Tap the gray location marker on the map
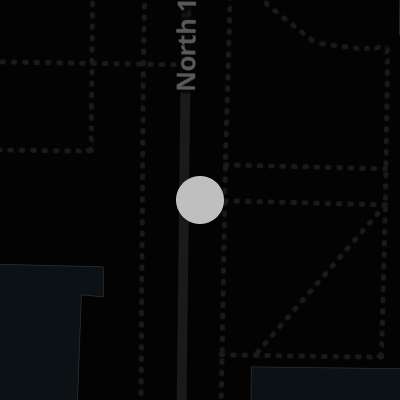The width and height of the screenshot is (400, 400). point(200,200)
